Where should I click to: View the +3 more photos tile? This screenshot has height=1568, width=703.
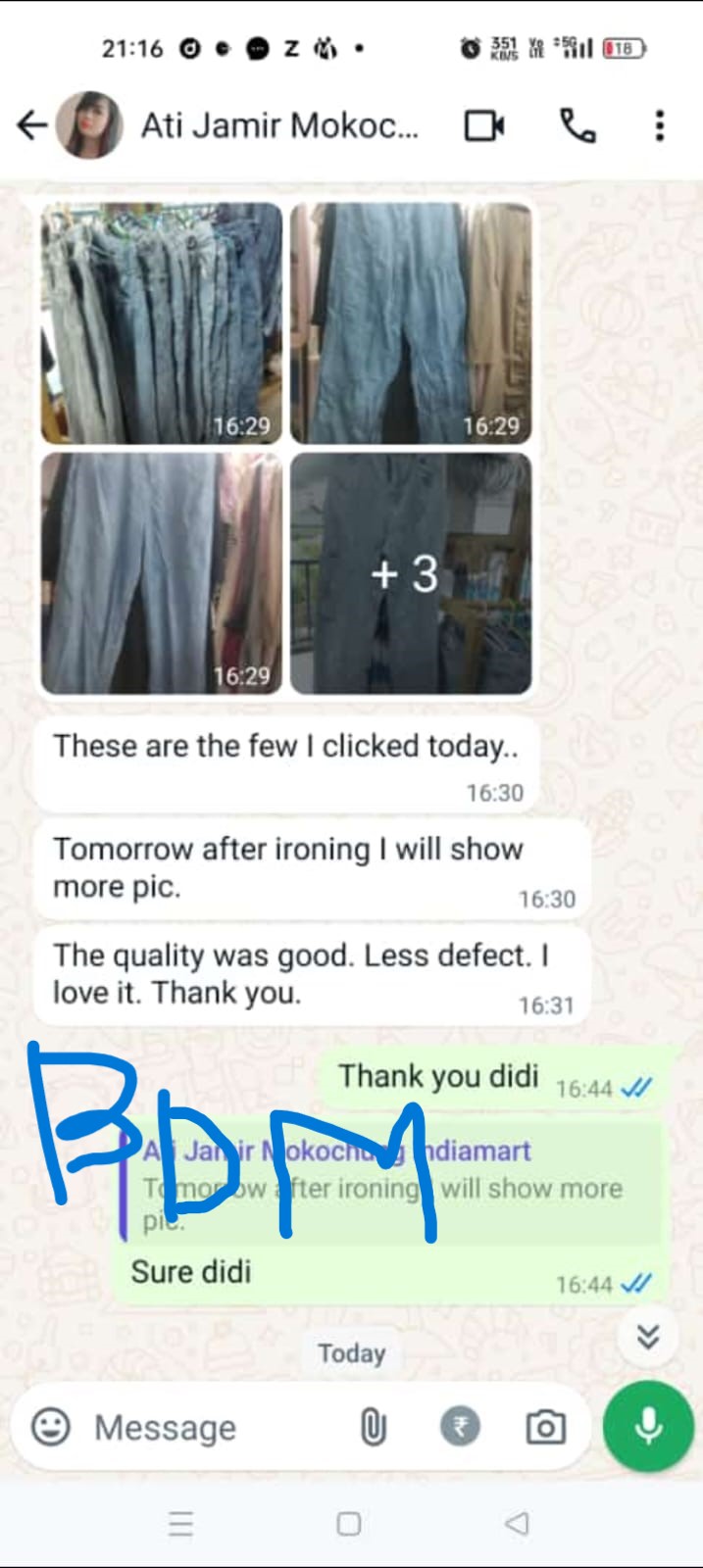click(x=411, y=573)
